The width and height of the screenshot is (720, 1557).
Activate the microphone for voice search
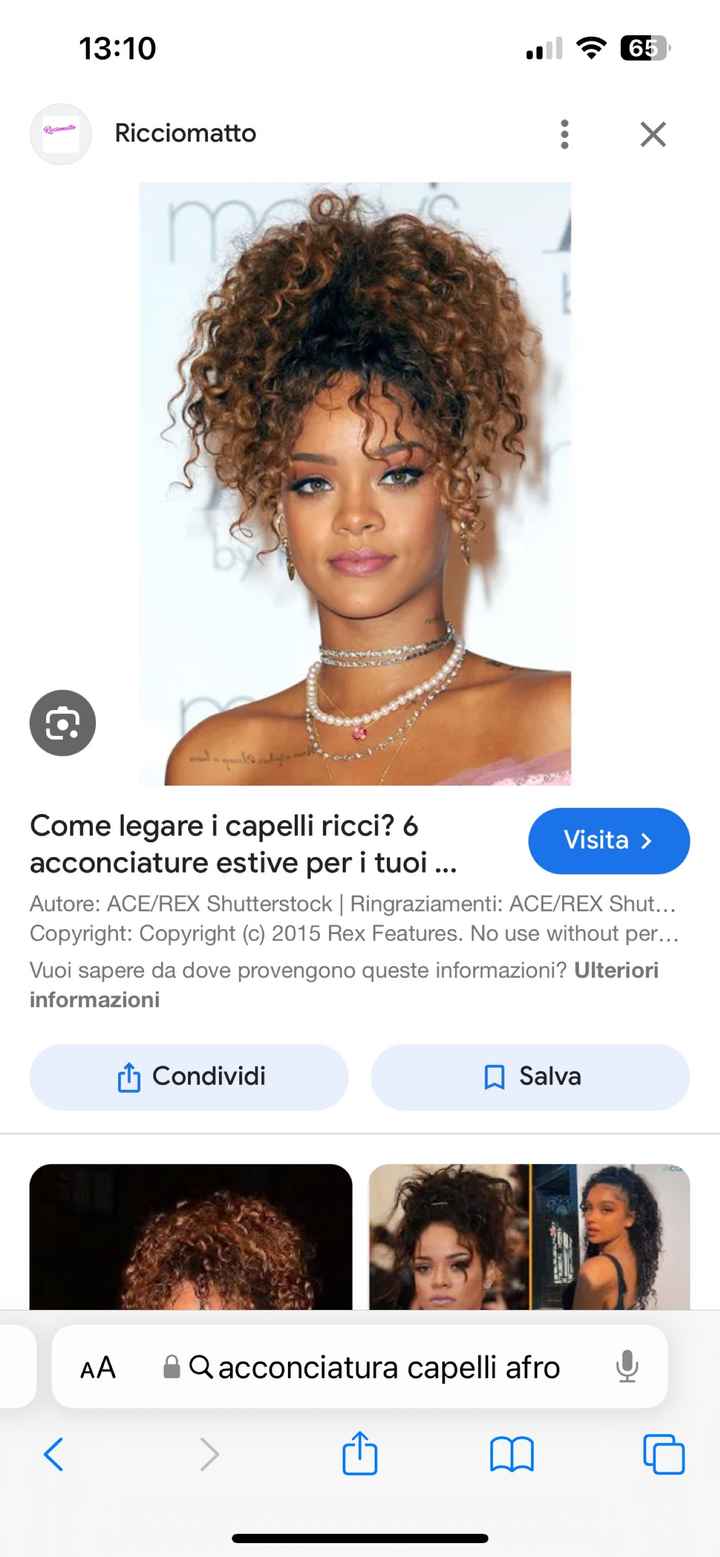(x=627, y=1366)
